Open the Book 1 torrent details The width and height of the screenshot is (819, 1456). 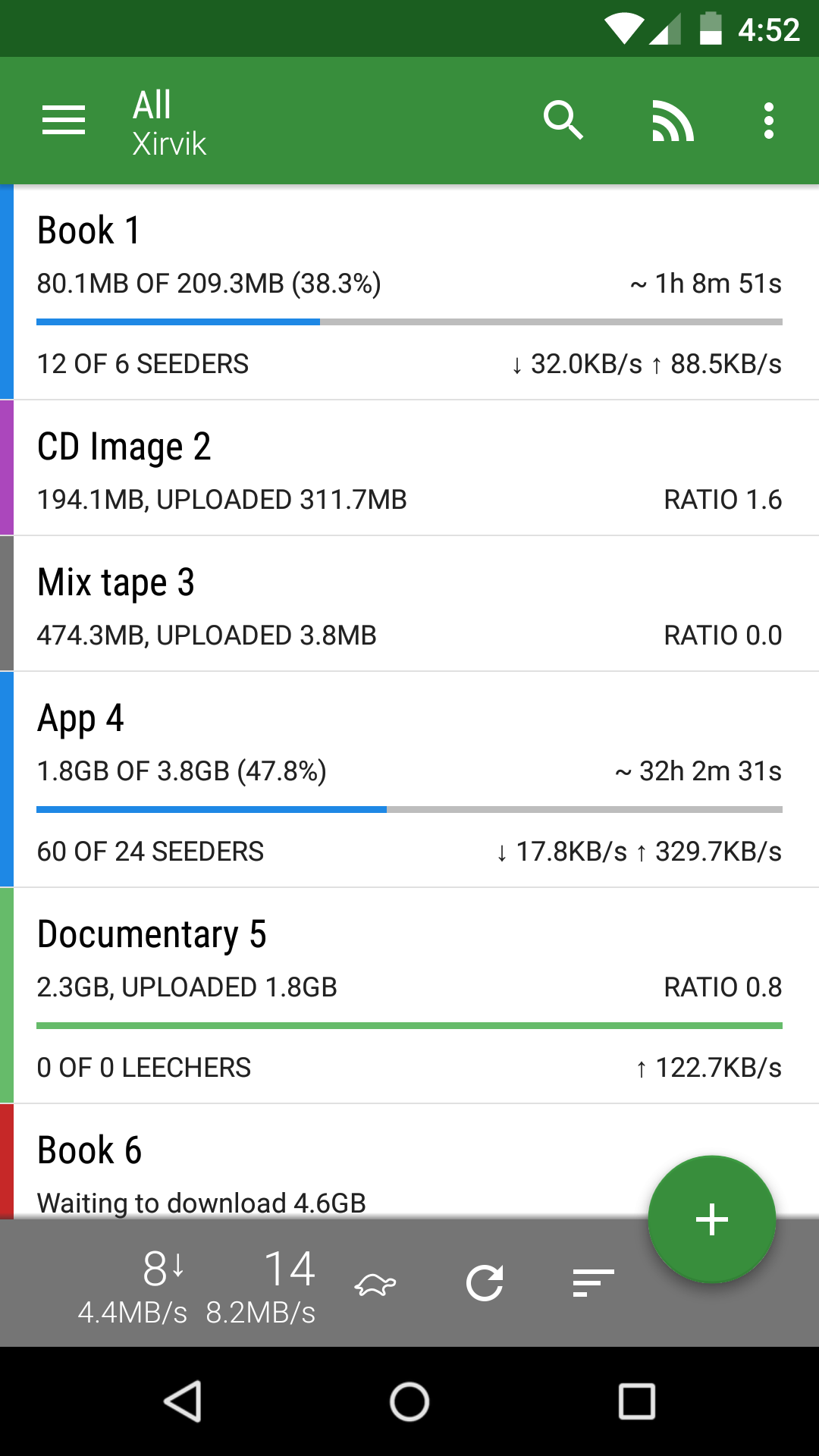[x=409, y=293]
